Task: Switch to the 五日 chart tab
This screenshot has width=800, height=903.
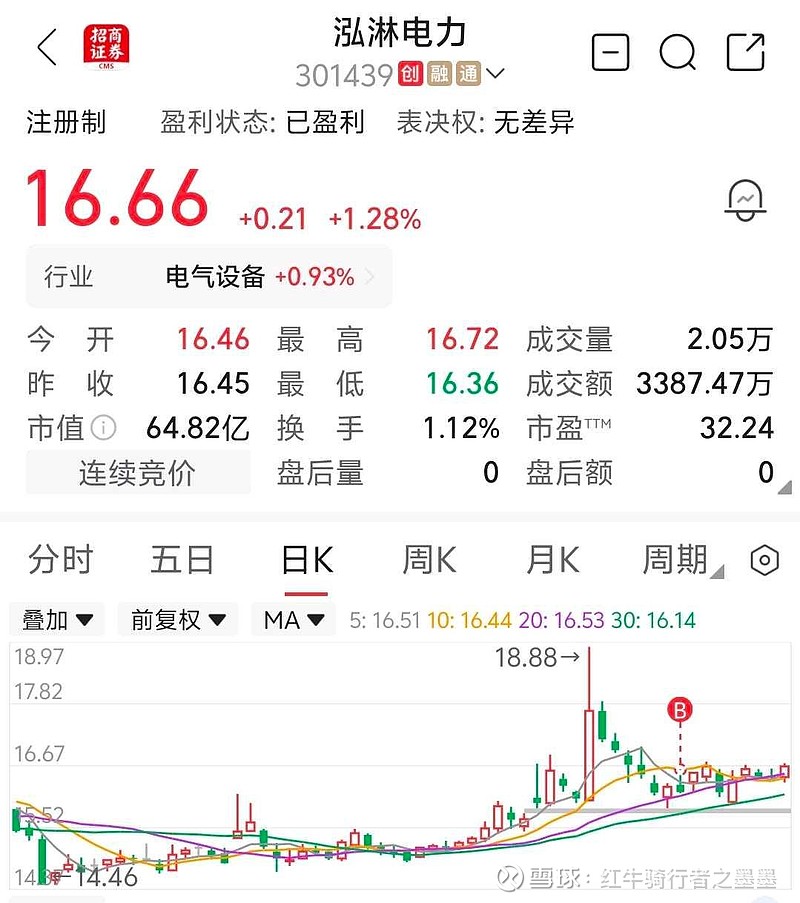Action: pyautogui.click(x=183, y=560)
